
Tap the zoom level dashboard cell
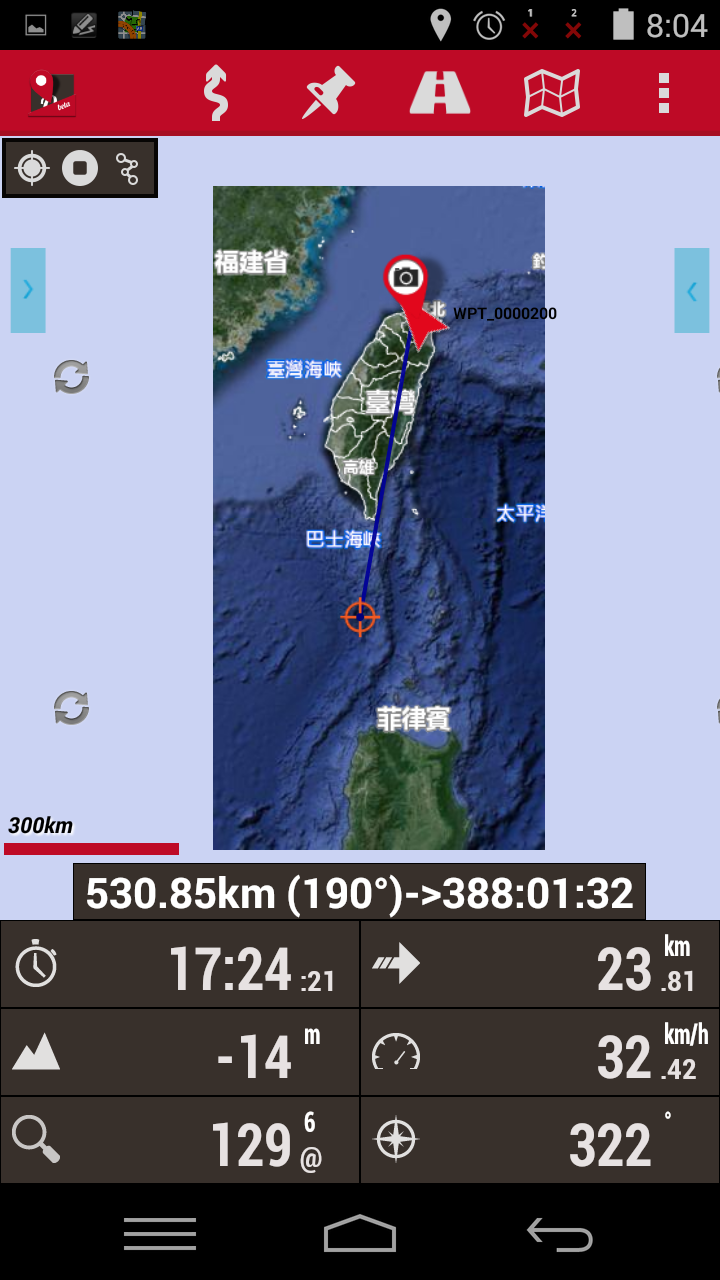[x=180, y=1140]
